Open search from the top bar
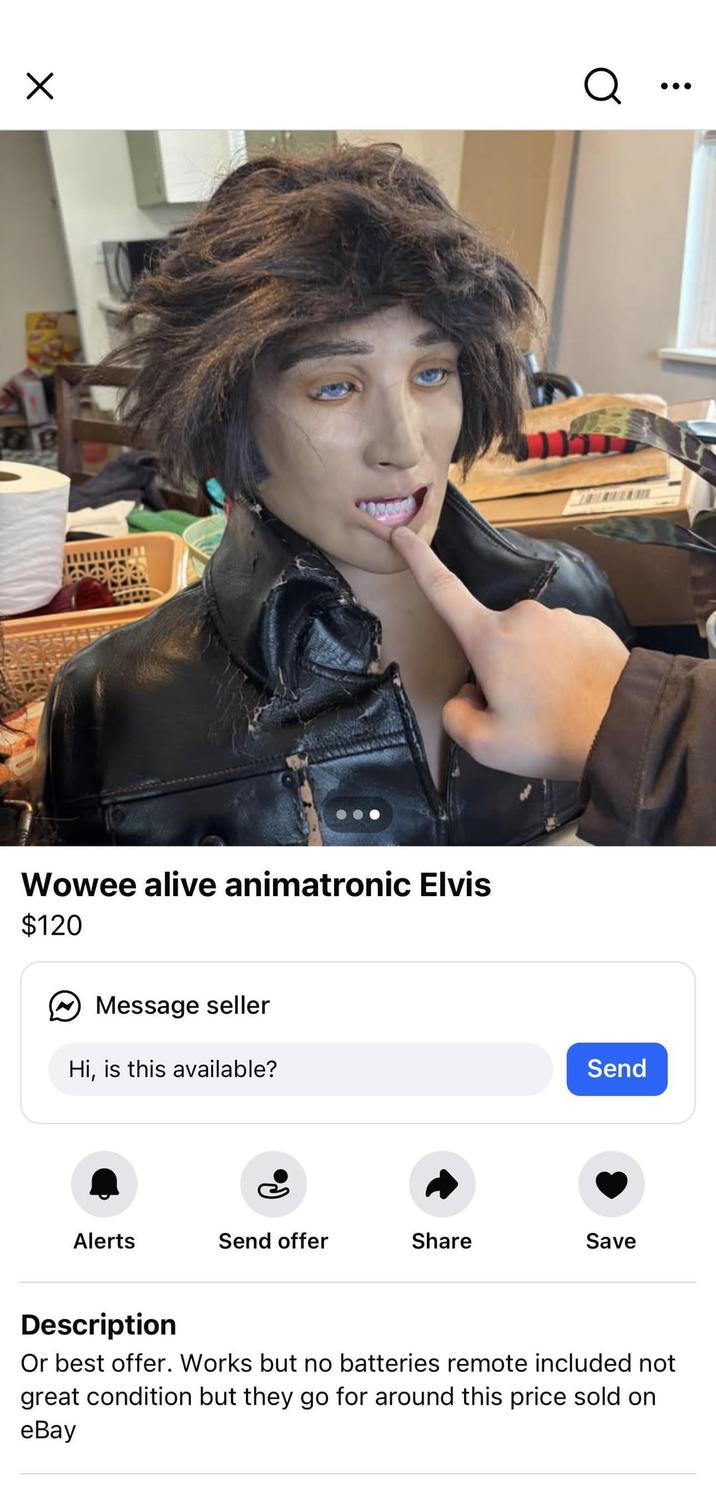The width and height of the screenshot is (716, 1496). [x=602, y=86]
